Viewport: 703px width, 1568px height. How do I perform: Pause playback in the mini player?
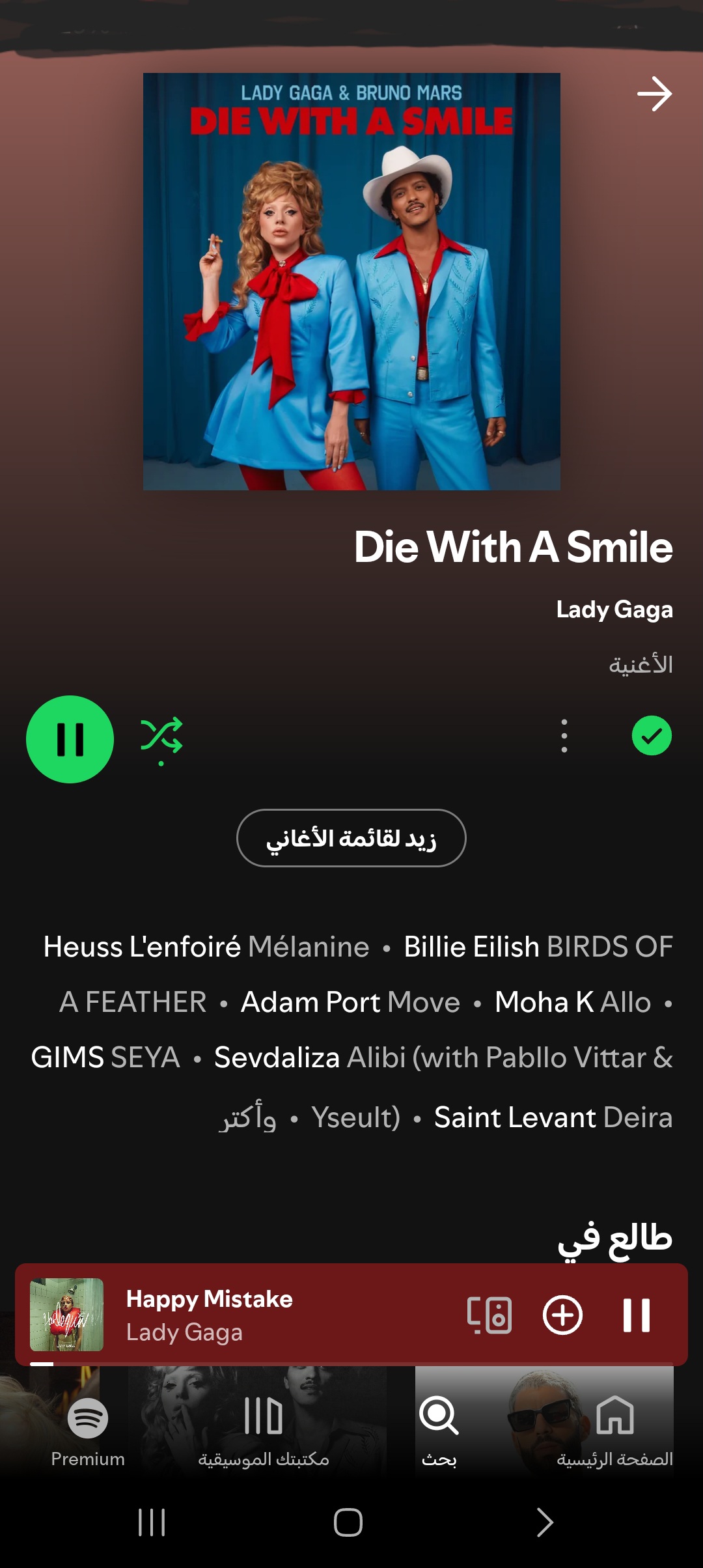coord(636,1315)
